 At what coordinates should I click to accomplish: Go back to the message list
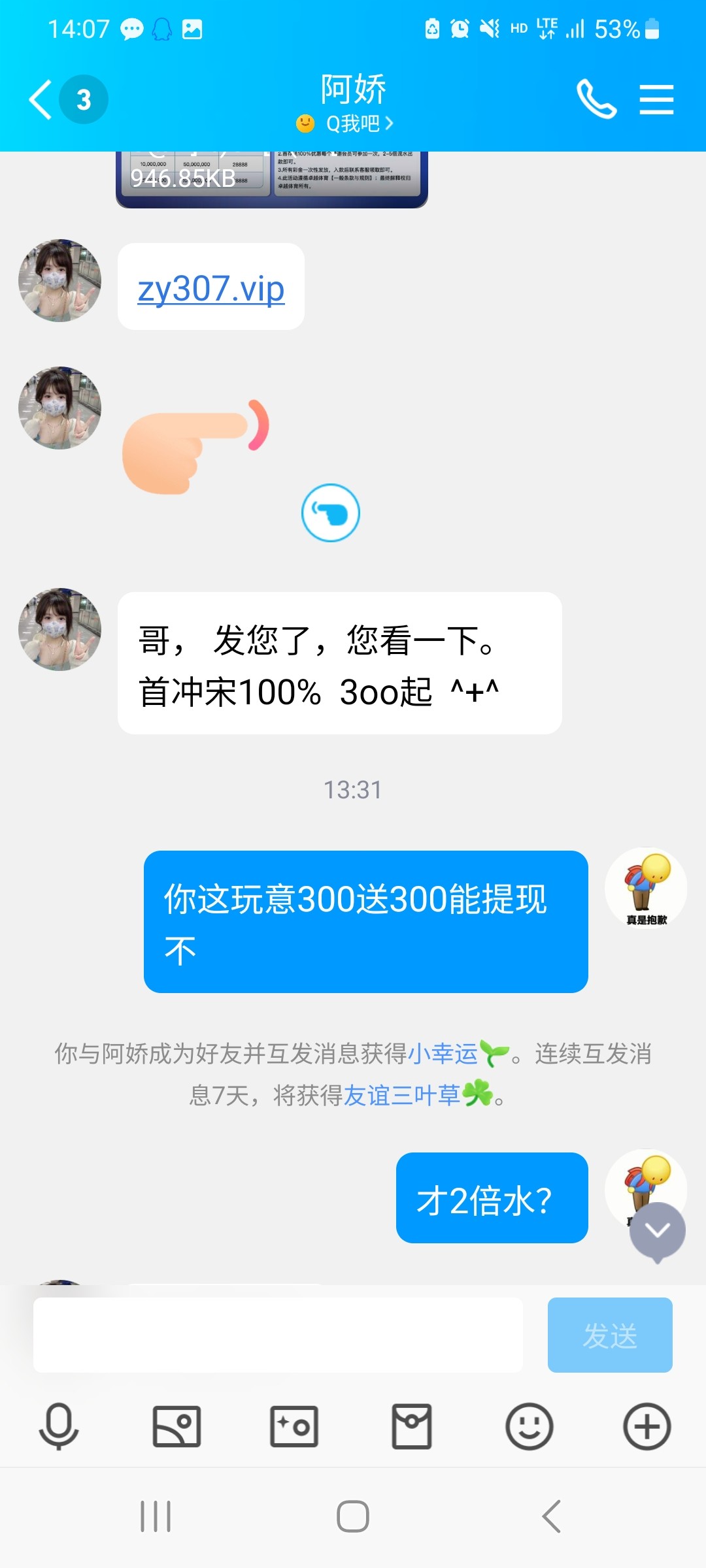click(x=41, y=100)
